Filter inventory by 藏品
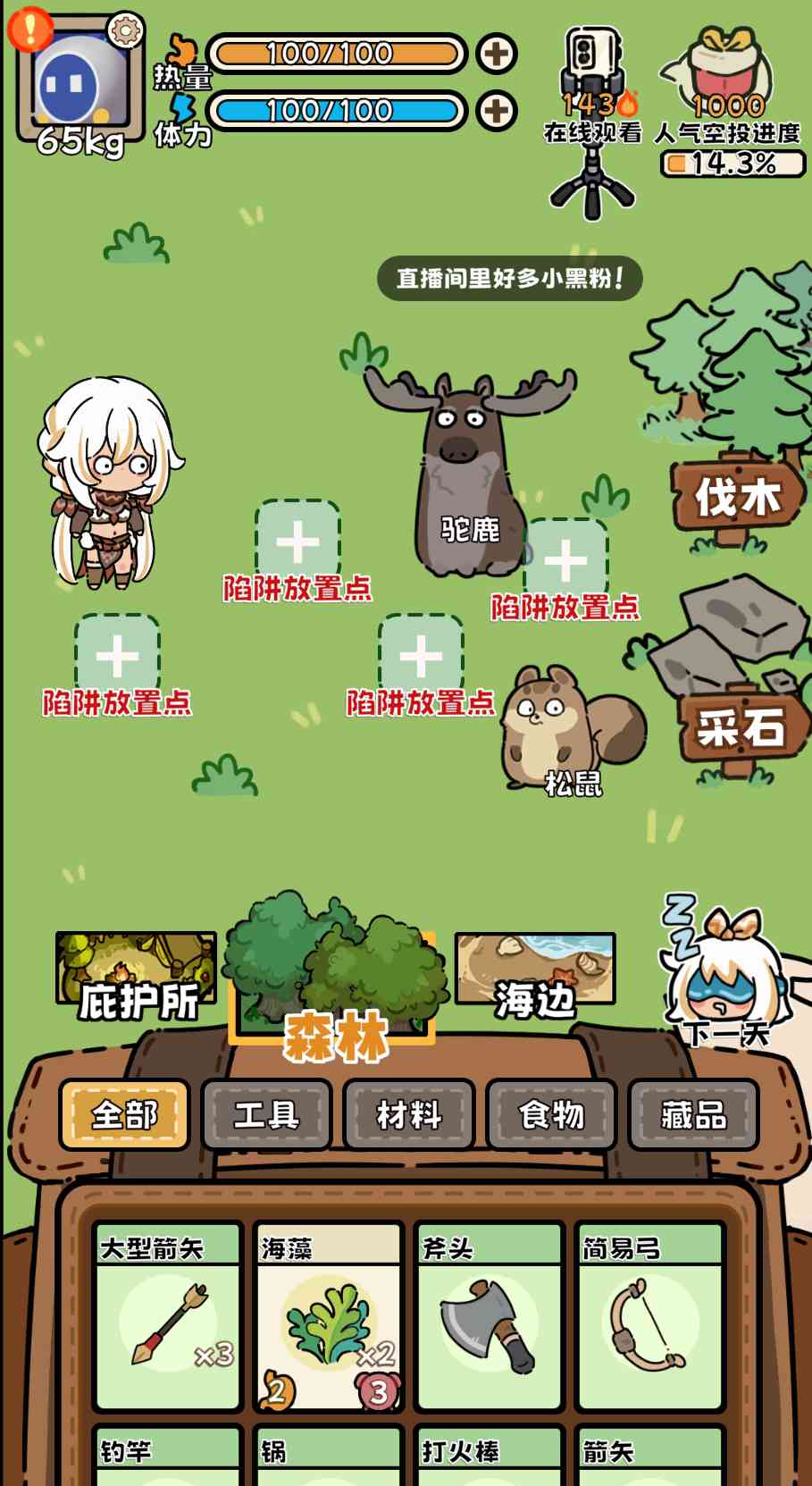 click(693, 1114)
